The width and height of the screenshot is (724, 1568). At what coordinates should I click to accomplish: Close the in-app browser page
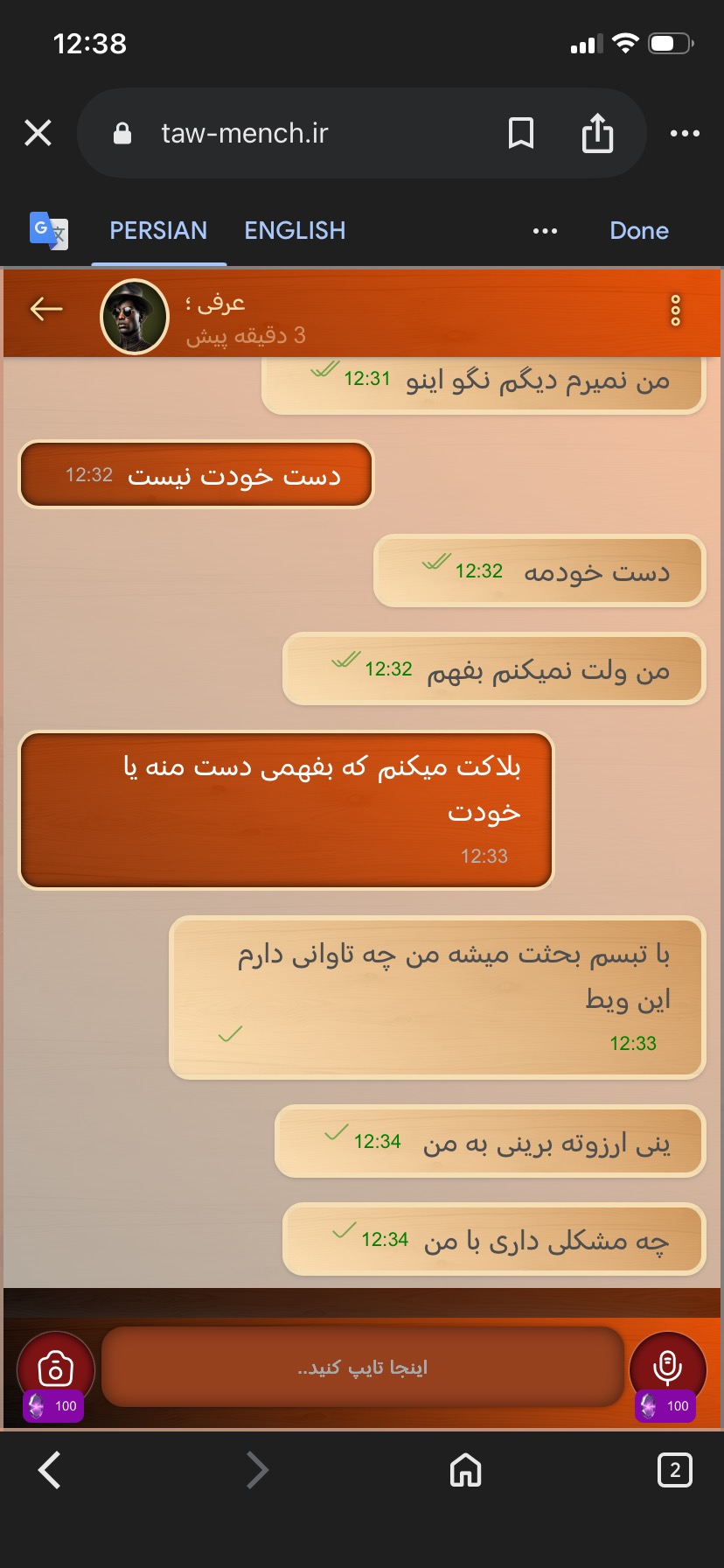click(x=38, y=133)
